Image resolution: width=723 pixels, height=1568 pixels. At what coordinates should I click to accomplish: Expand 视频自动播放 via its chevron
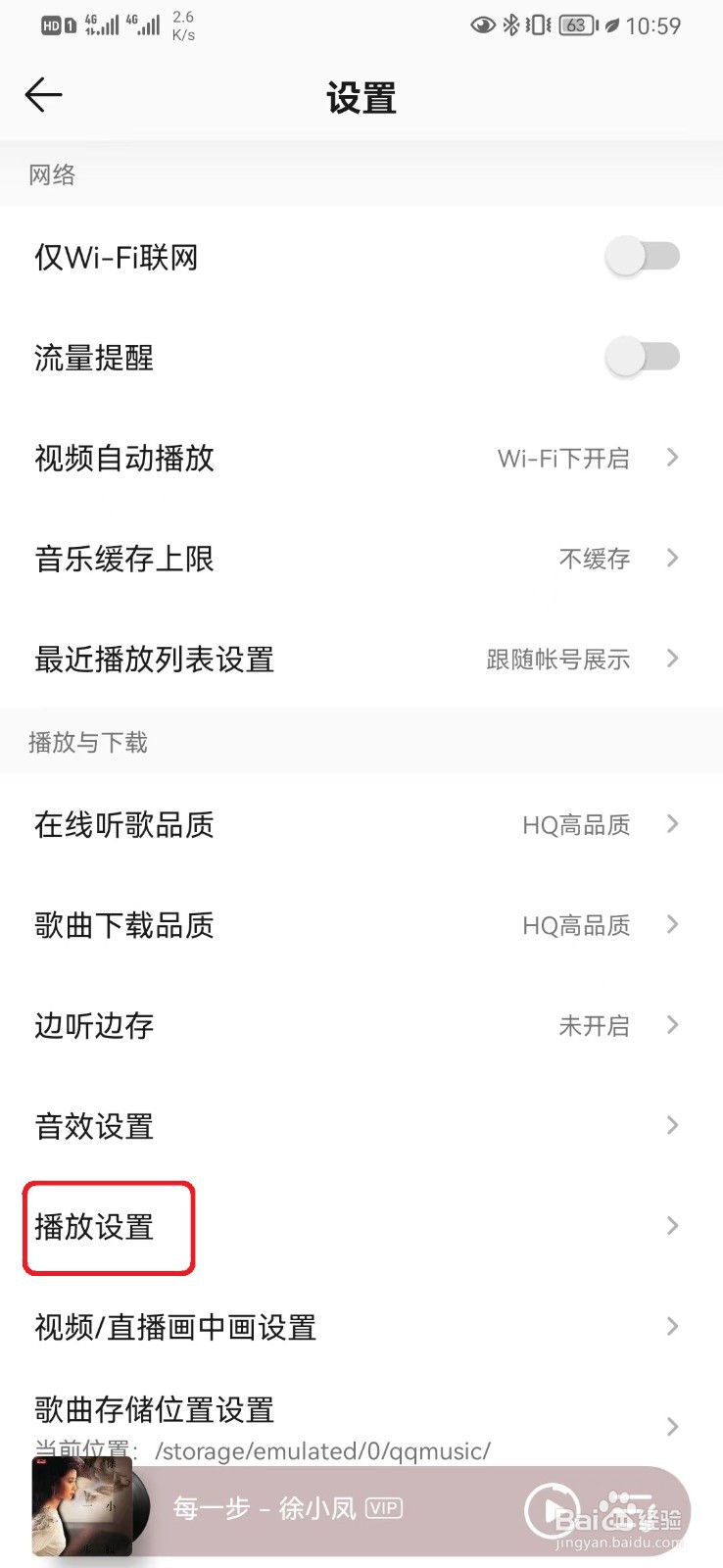point(672,458)
